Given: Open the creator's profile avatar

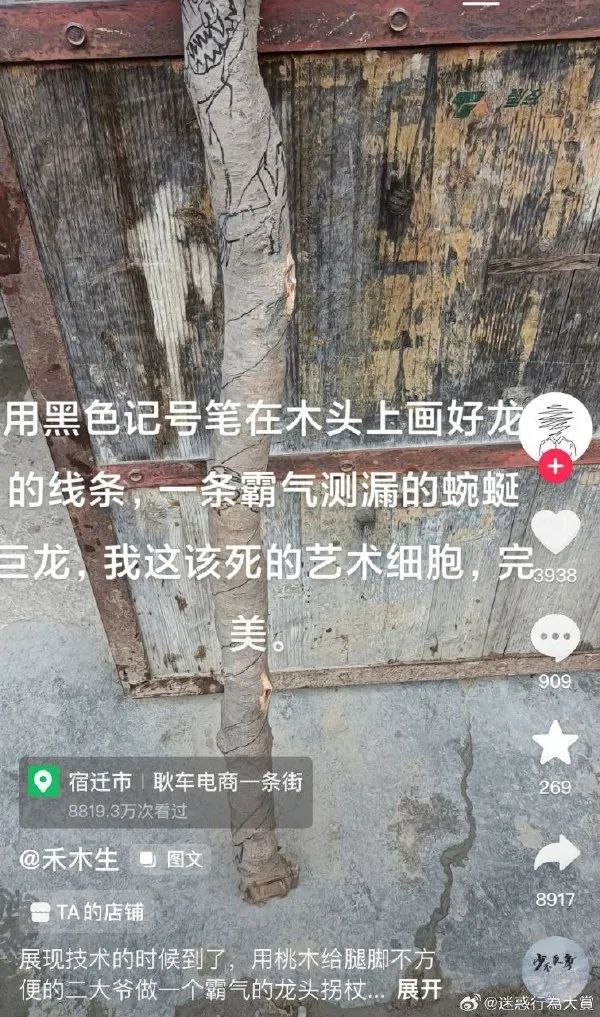Looking at the screenshot, I should click(556, 422).
